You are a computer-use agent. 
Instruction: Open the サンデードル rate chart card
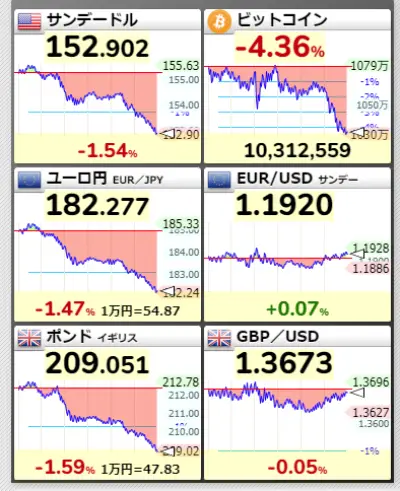[x=107, y=86]
